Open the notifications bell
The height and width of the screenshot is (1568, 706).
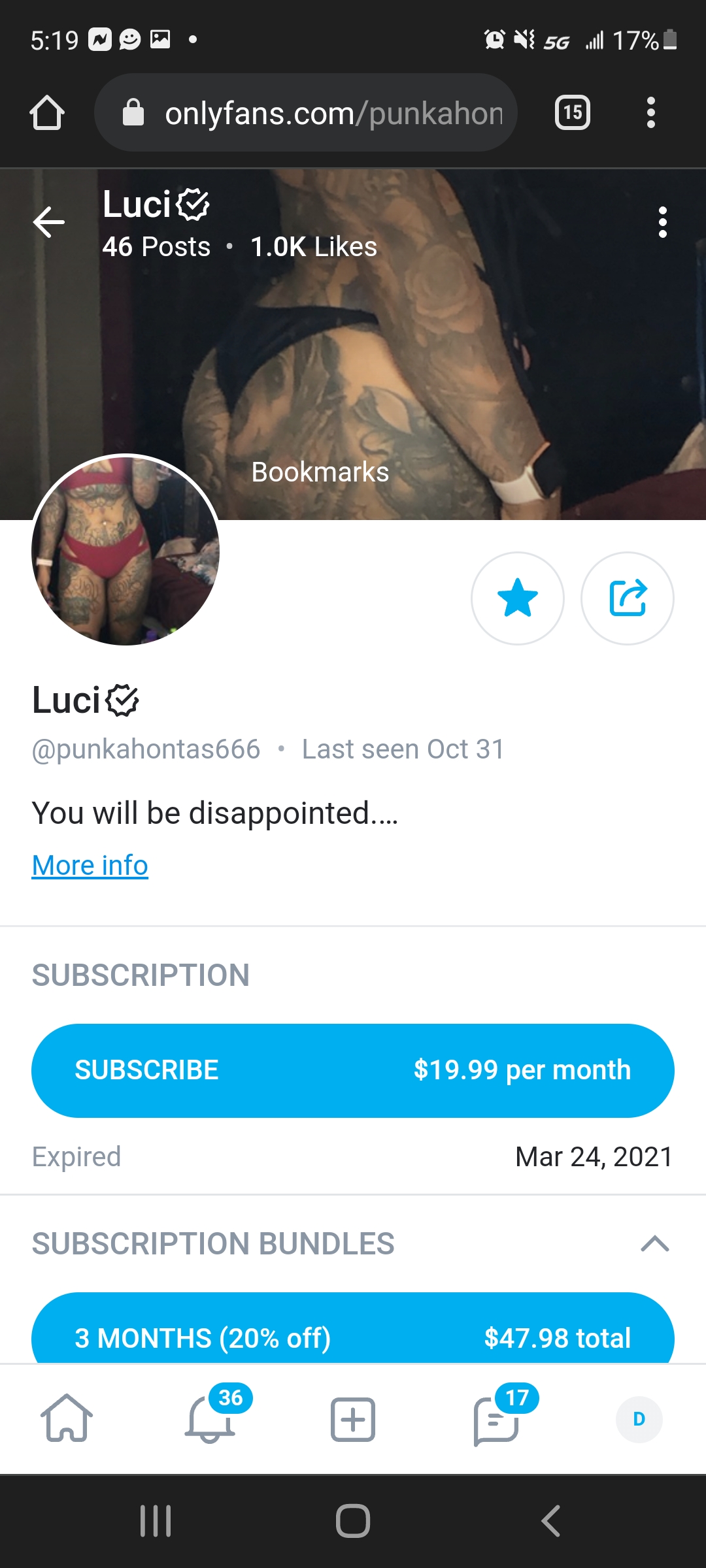(x=210, y=1418)
